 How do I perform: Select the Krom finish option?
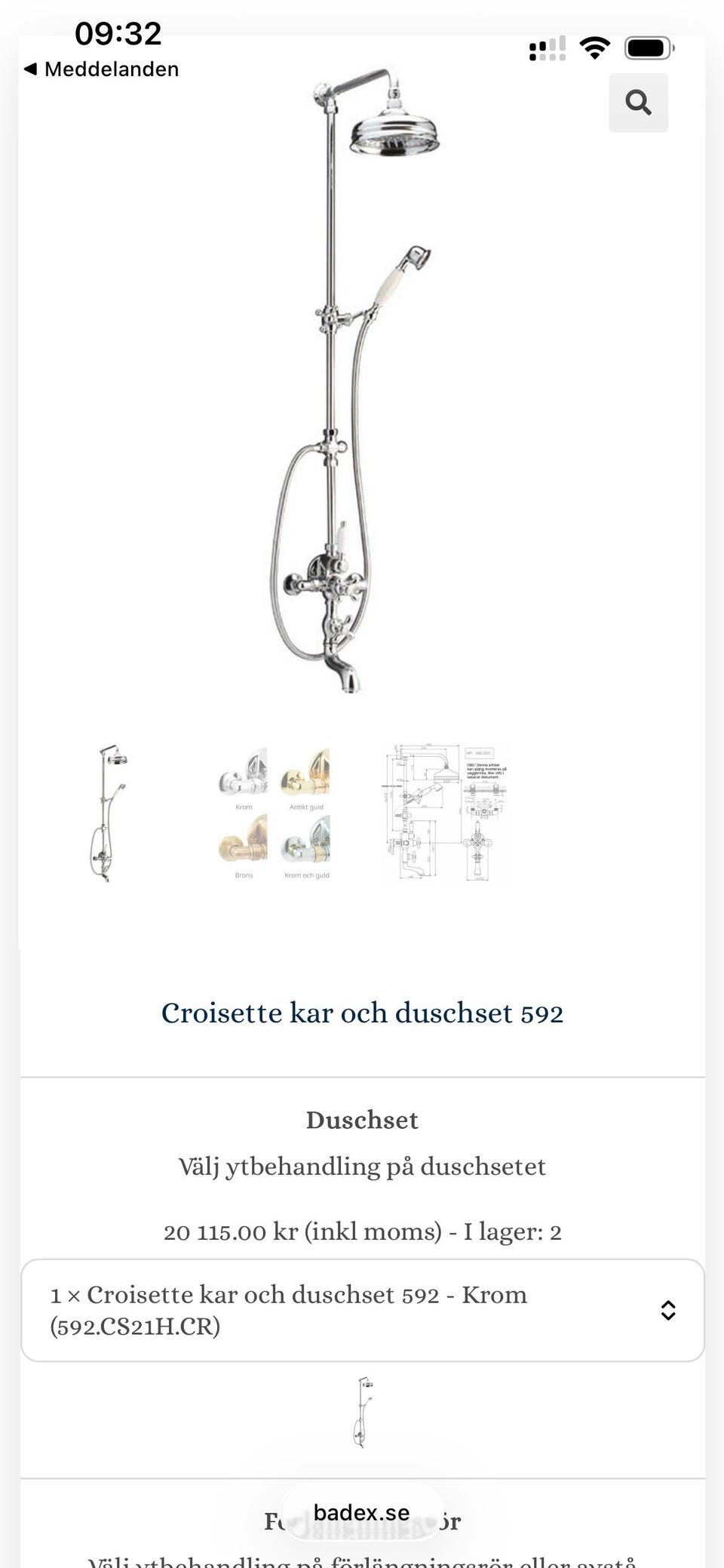point(243,777)
